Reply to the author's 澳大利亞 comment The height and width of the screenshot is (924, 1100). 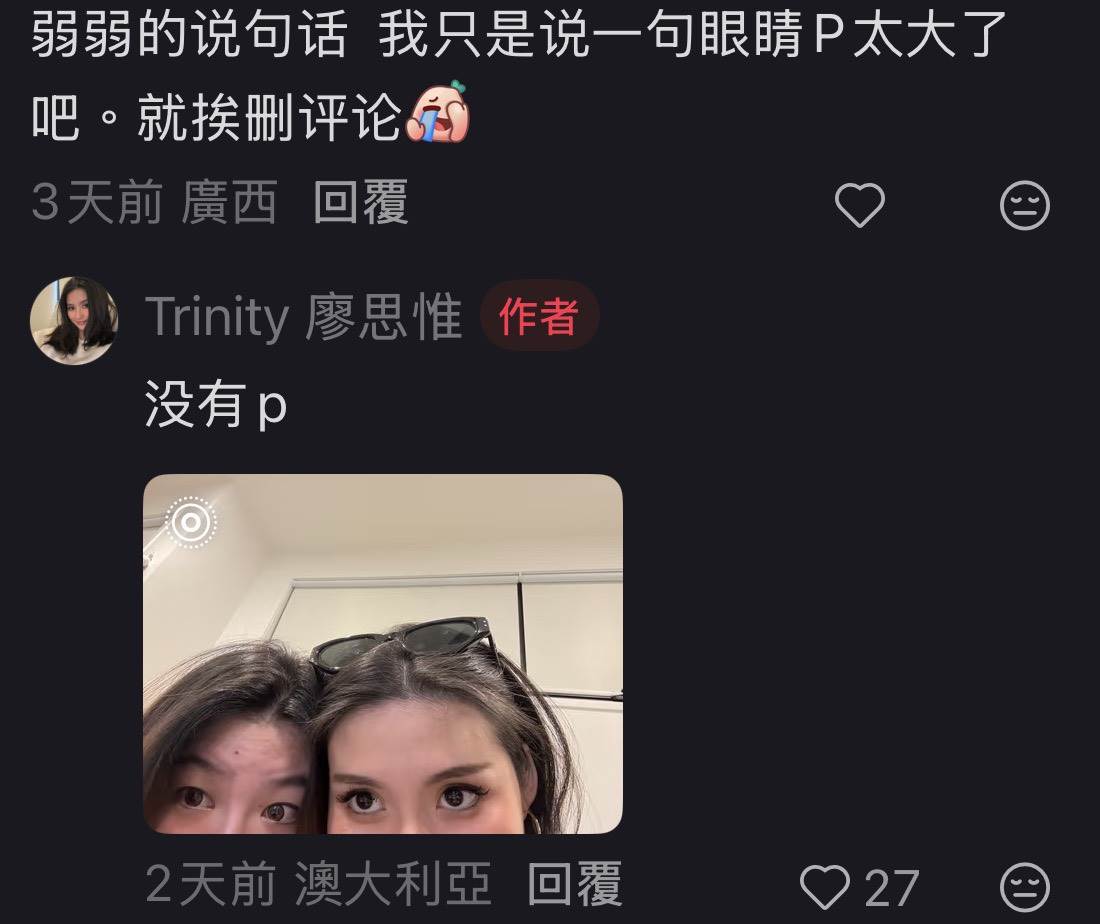coord(574,885)
